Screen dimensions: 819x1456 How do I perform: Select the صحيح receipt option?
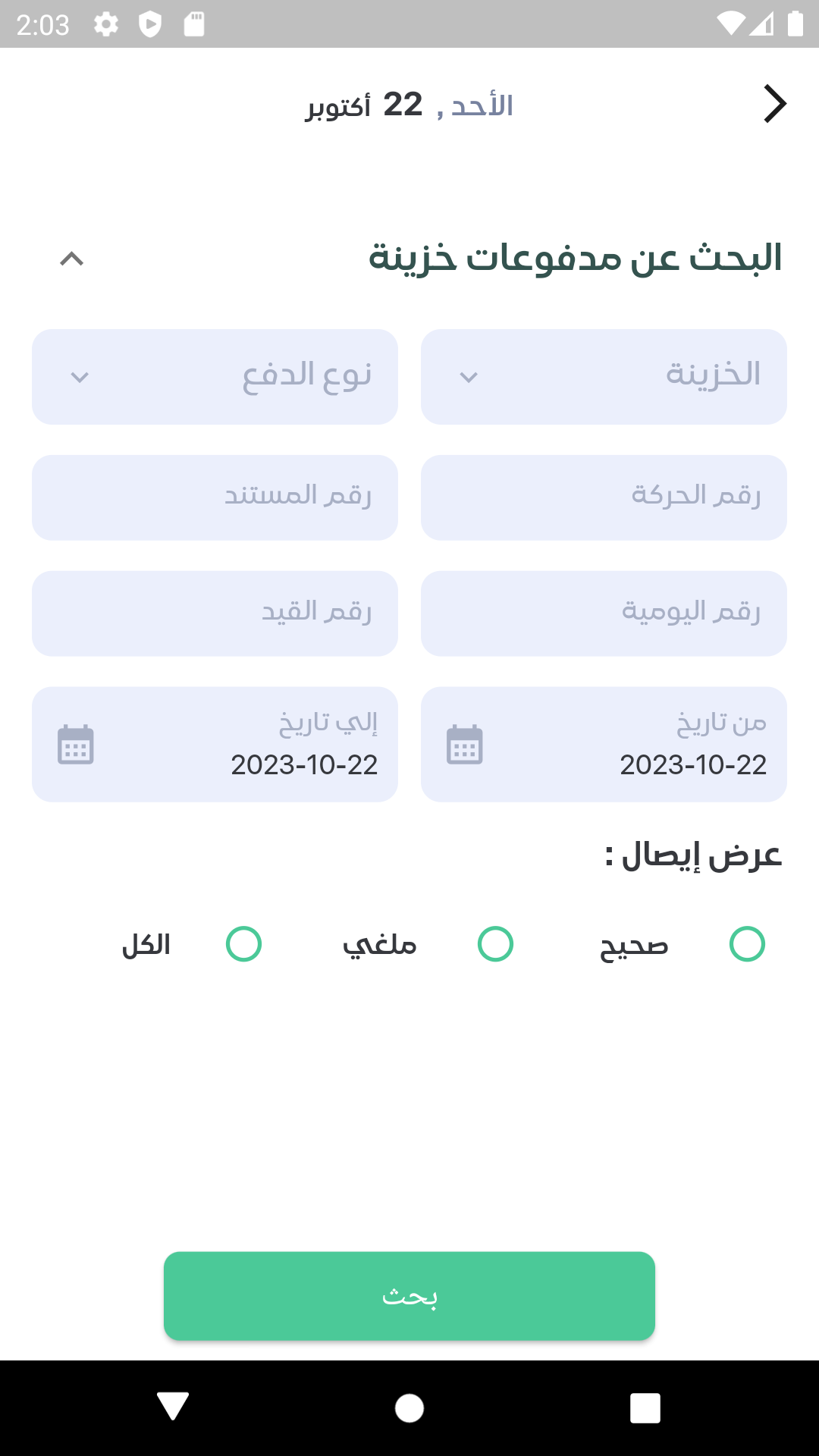(x=747, y=944)
